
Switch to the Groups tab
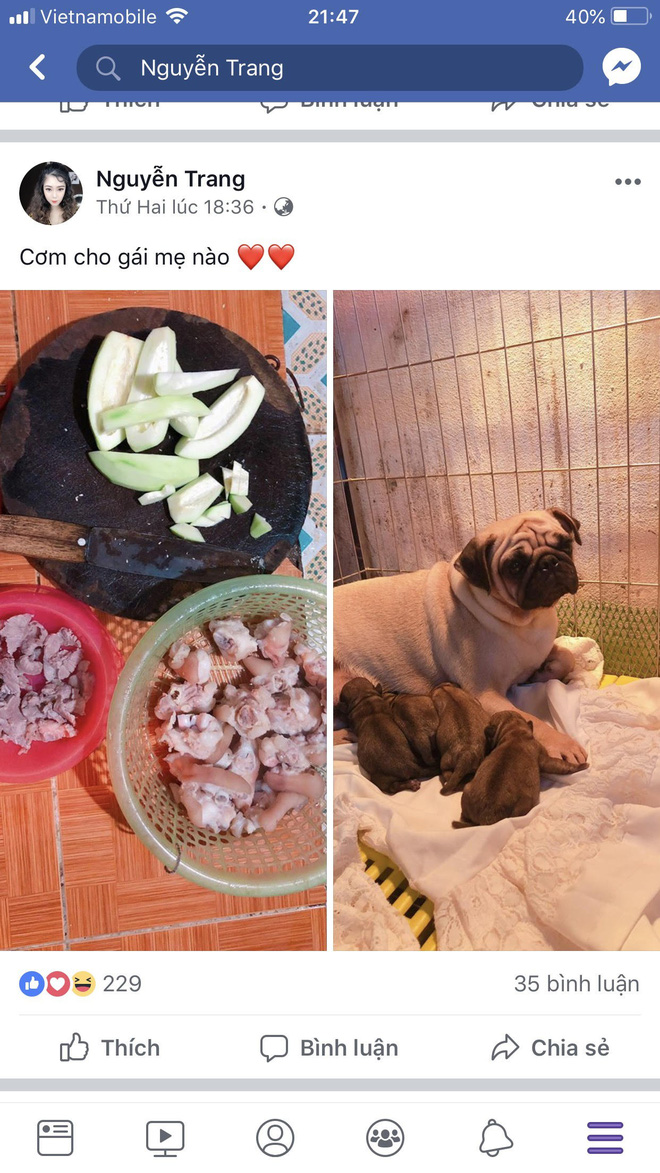(385, 1138)
